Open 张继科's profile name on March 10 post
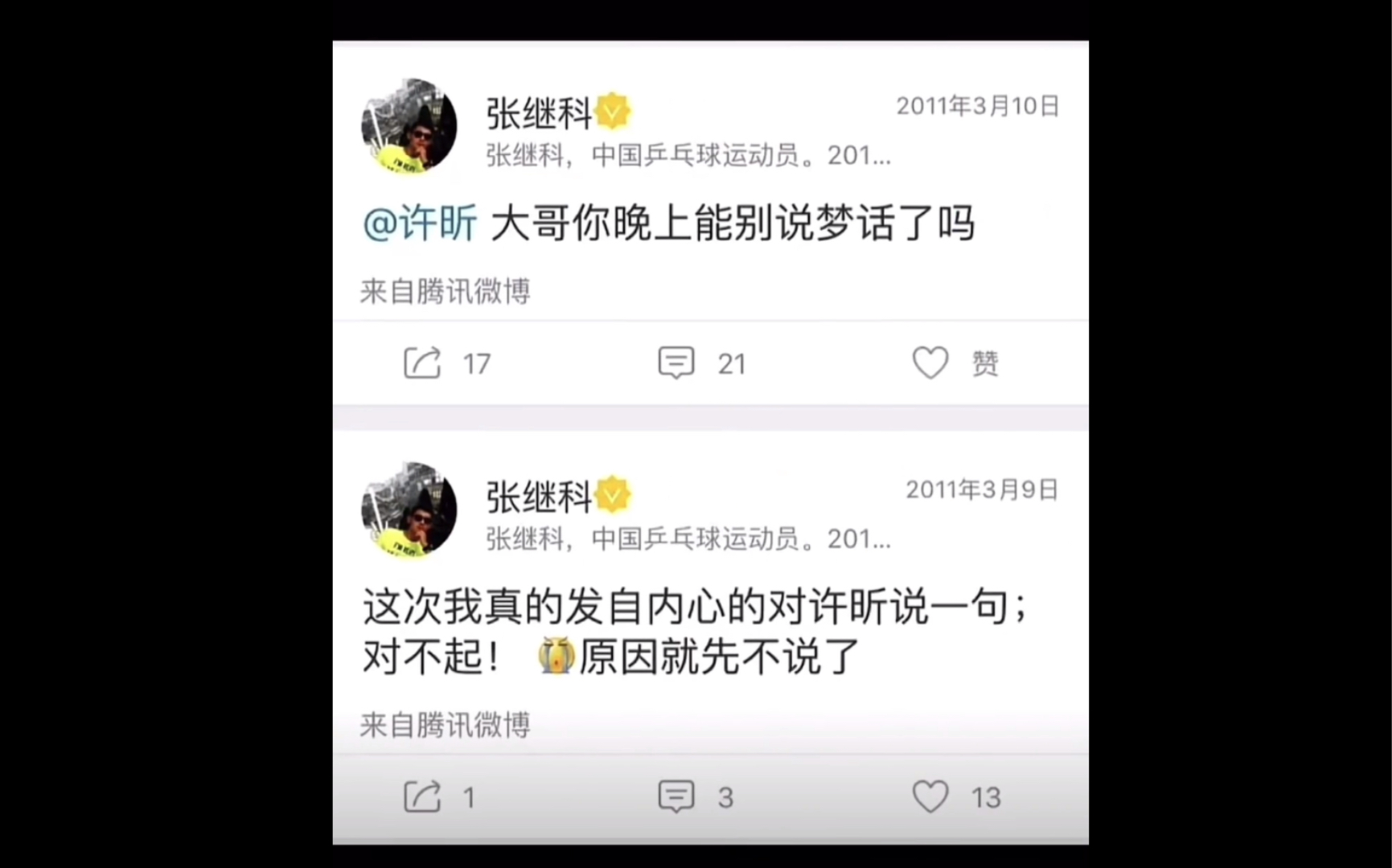Viewport: 1392px width, 868px height. tap(539, 113)
